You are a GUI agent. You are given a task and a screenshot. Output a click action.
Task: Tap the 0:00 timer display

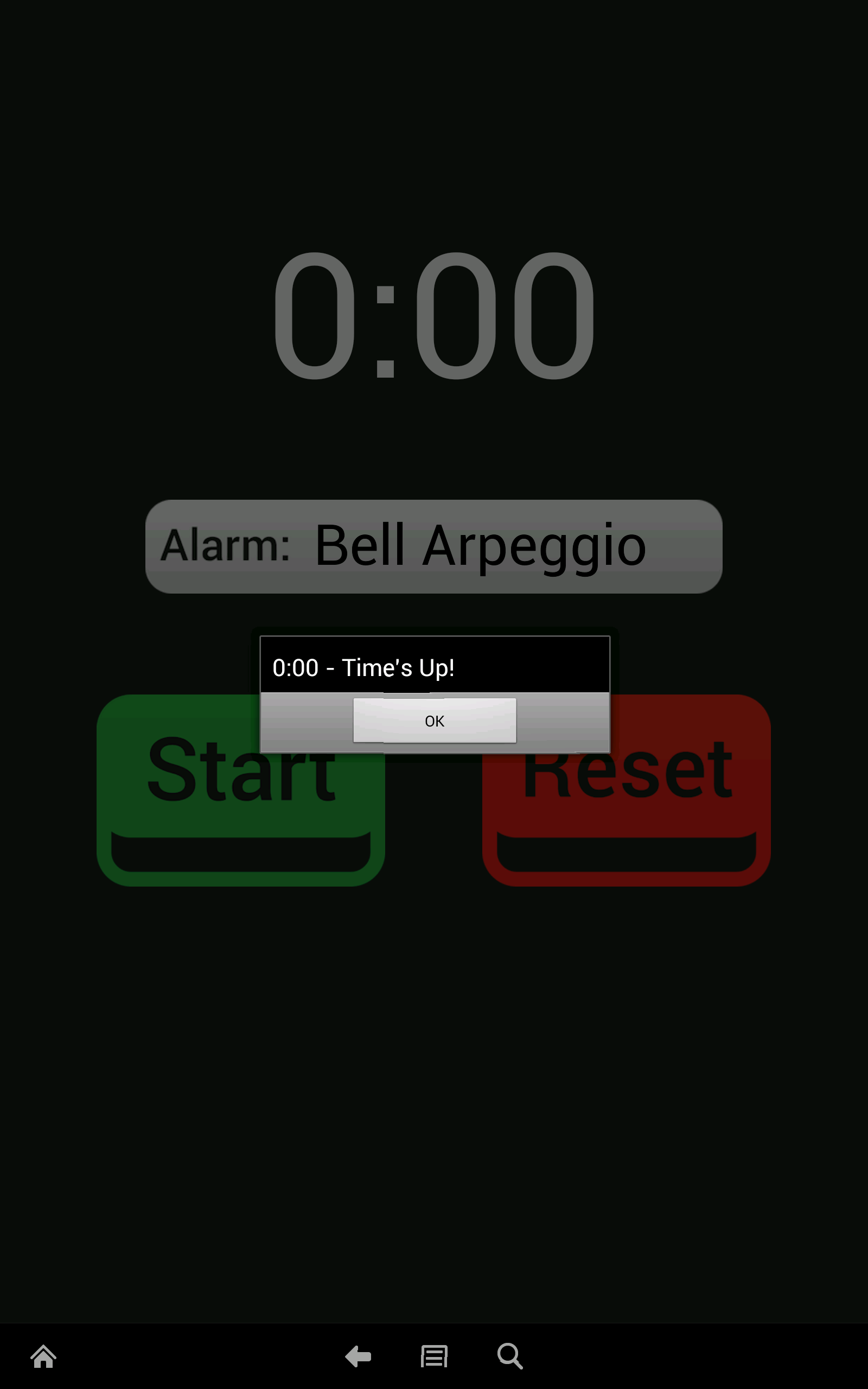coord(433,316)
